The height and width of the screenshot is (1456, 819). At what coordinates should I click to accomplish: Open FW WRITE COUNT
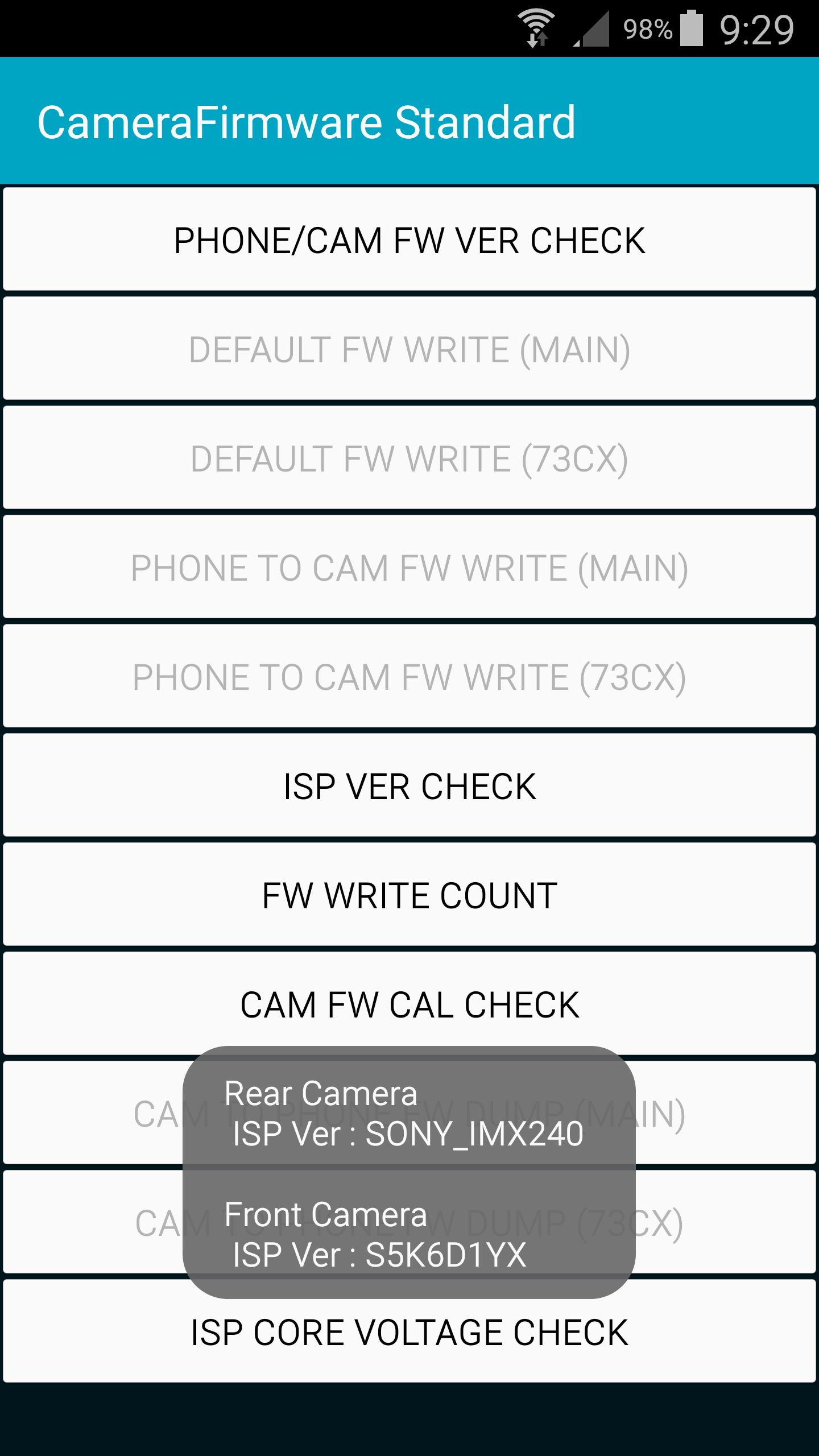[409, 895]
